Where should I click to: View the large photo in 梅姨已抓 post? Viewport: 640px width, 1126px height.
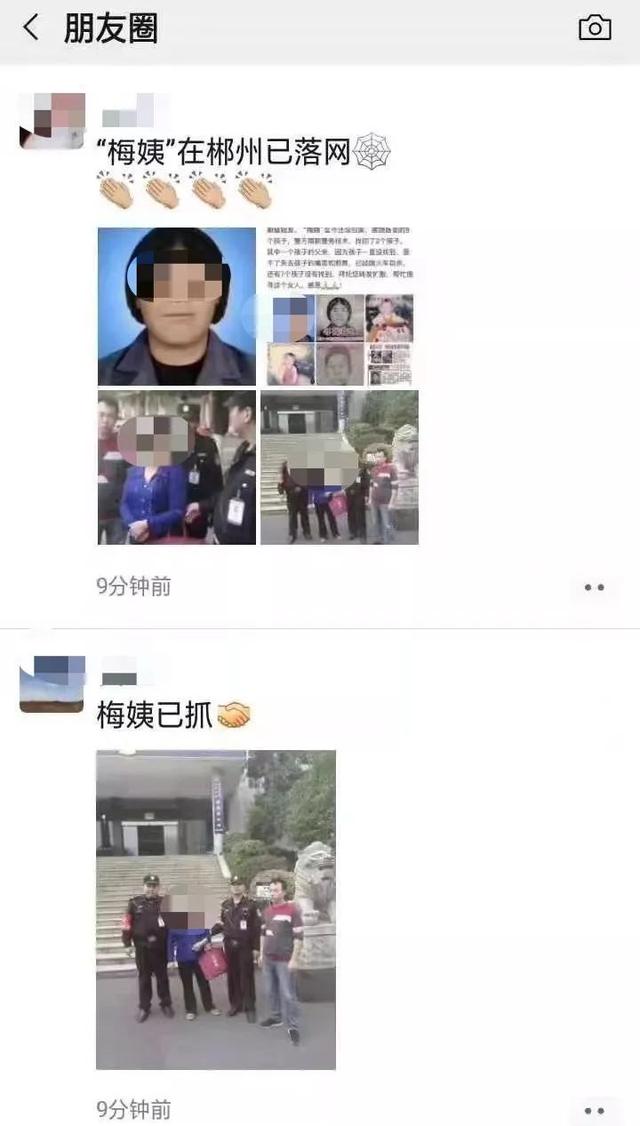(x=216, y=909)
